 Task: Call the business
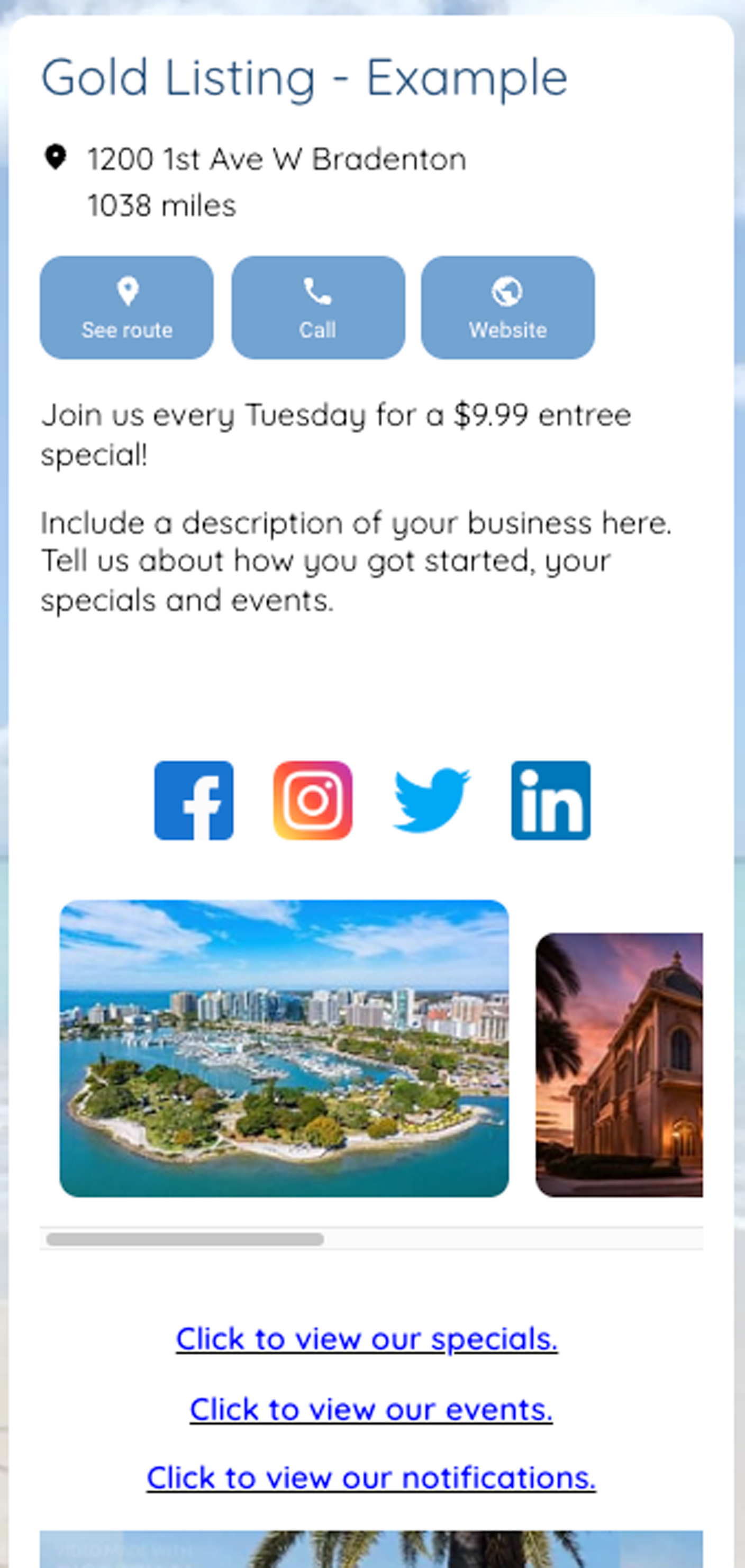(x=317, y=307)
